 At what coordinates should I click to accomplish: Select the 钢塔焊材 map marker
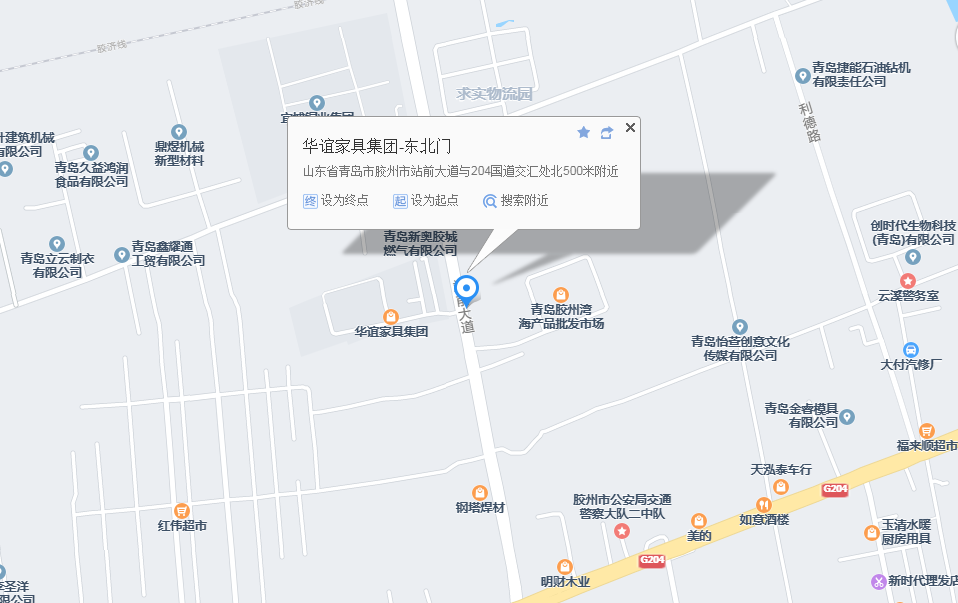pyautogui.click(x=480, y=492)
